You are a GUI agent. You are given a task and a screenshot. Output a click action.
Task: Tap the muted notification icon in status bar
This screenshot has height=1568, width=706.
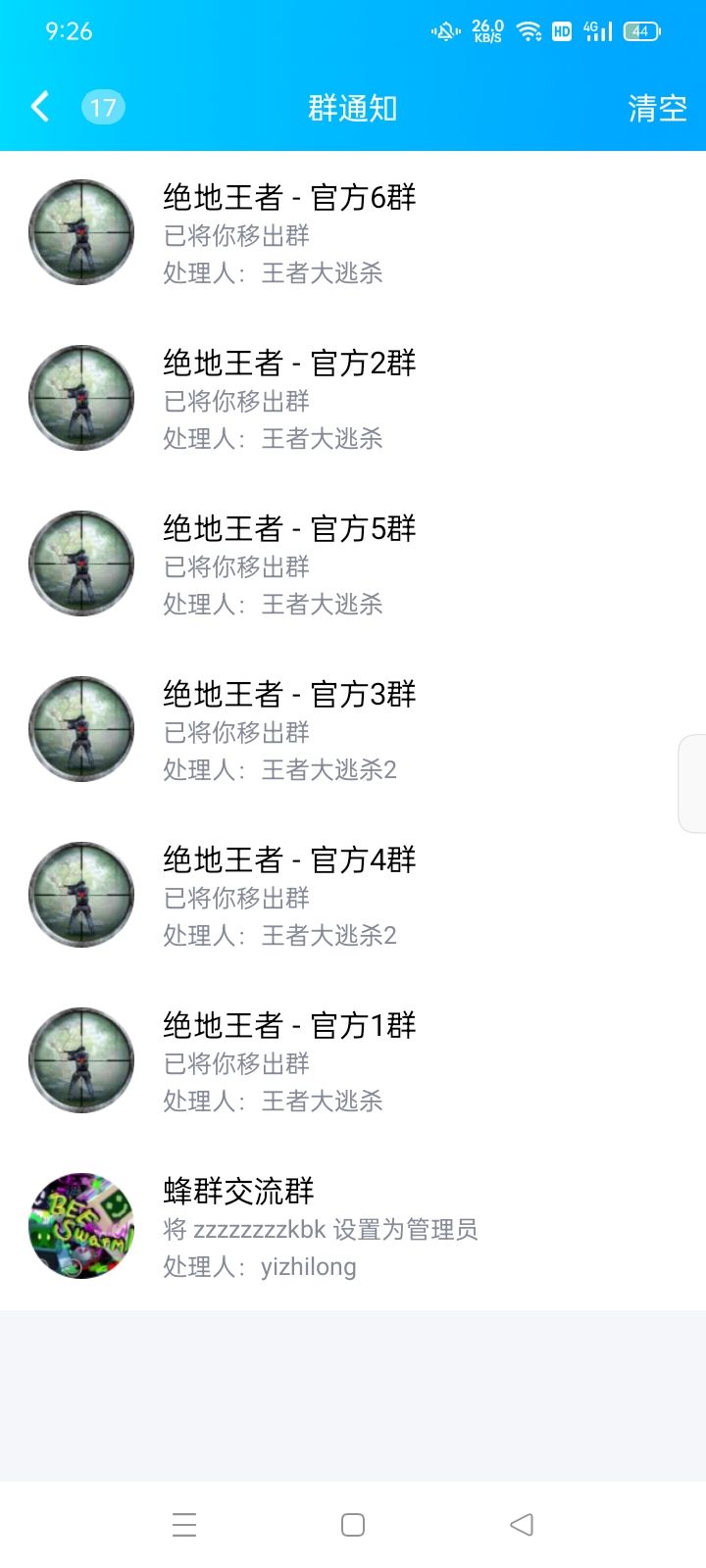(x=446, y=31)
